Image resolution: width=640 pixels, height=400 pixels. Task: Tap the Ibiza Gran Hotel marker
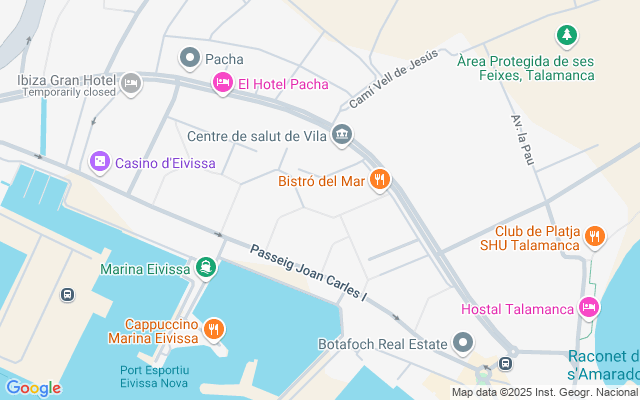tap(131, 84)
